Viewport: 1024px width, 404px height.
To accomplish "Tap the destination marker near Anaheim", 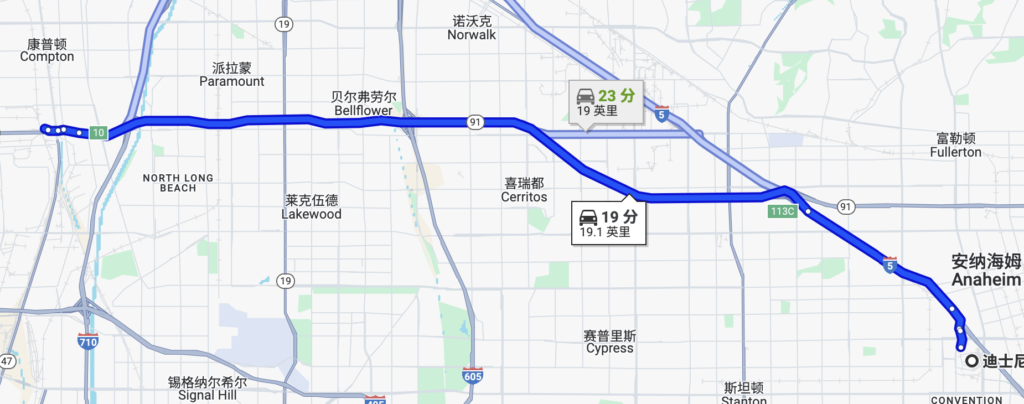I will click(x=972, y=363).
